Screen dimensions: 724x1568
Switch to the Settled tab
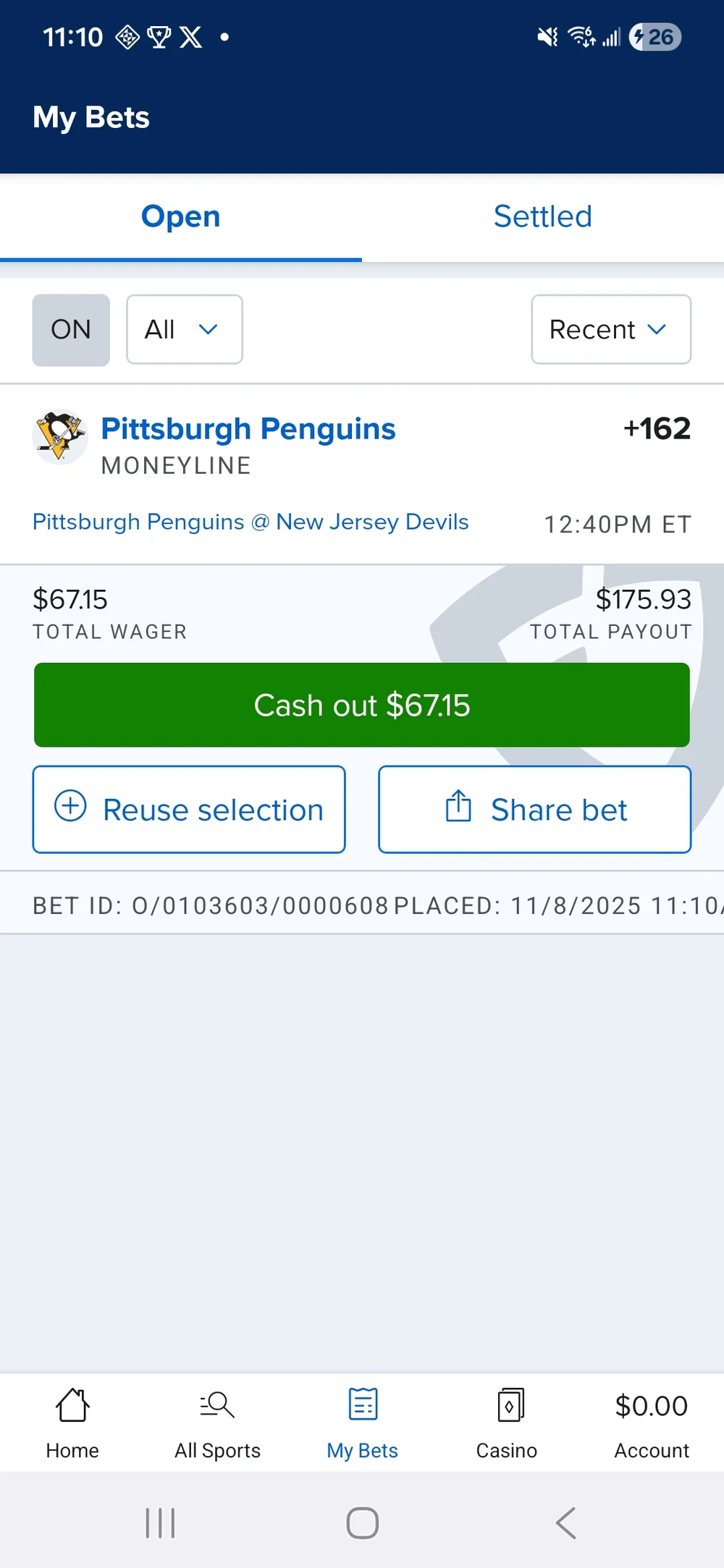click(x=542, y=216)
